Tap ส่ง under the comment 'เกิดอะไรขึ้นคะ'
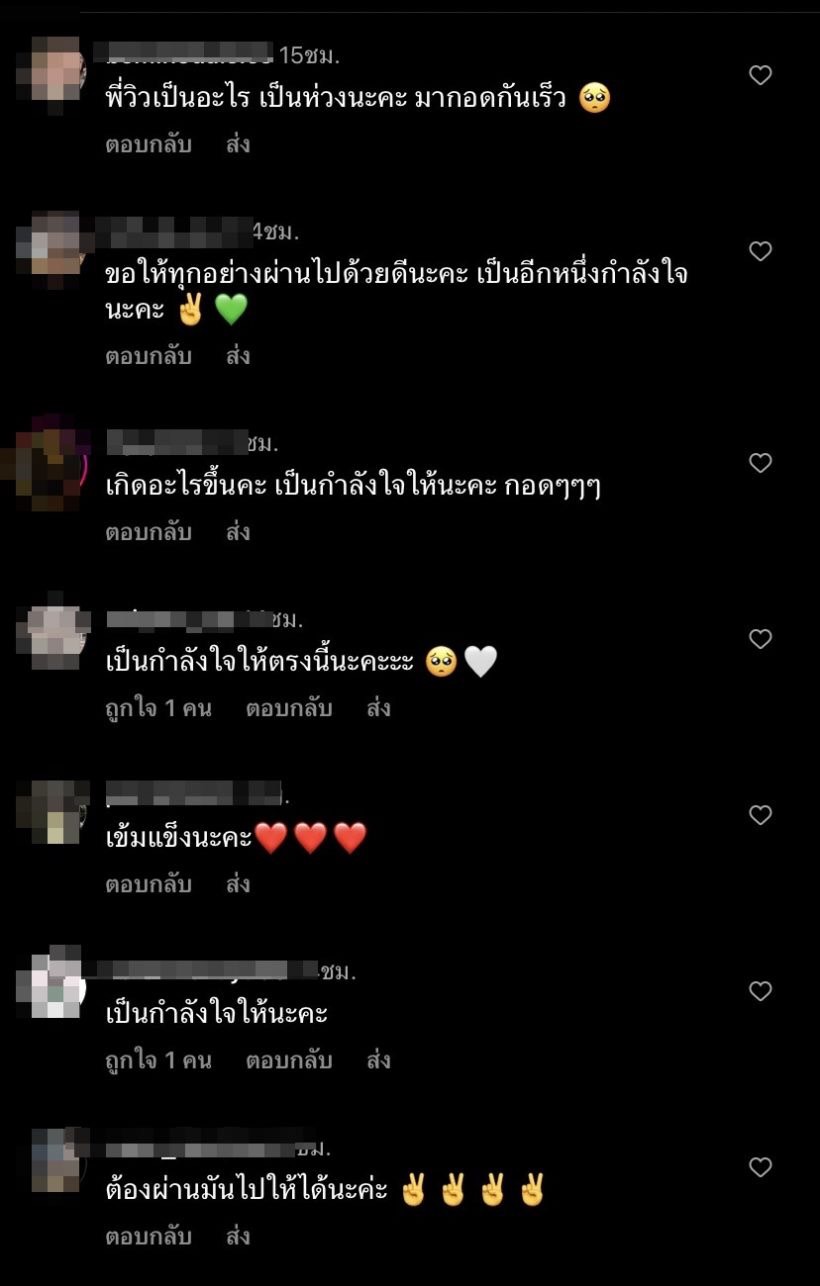 [238, 532]
